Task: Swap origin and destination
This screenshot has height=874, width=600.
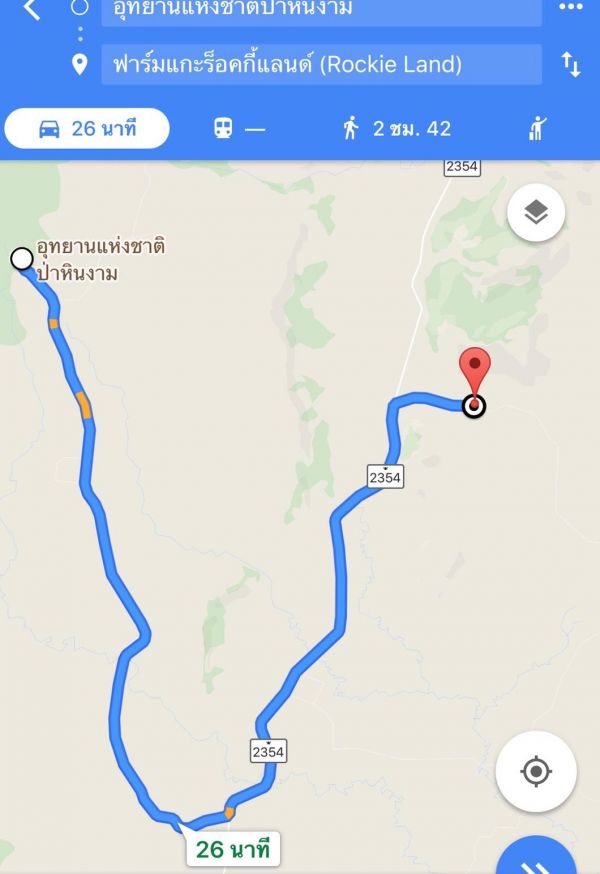Action: click(x=571, y=66)
